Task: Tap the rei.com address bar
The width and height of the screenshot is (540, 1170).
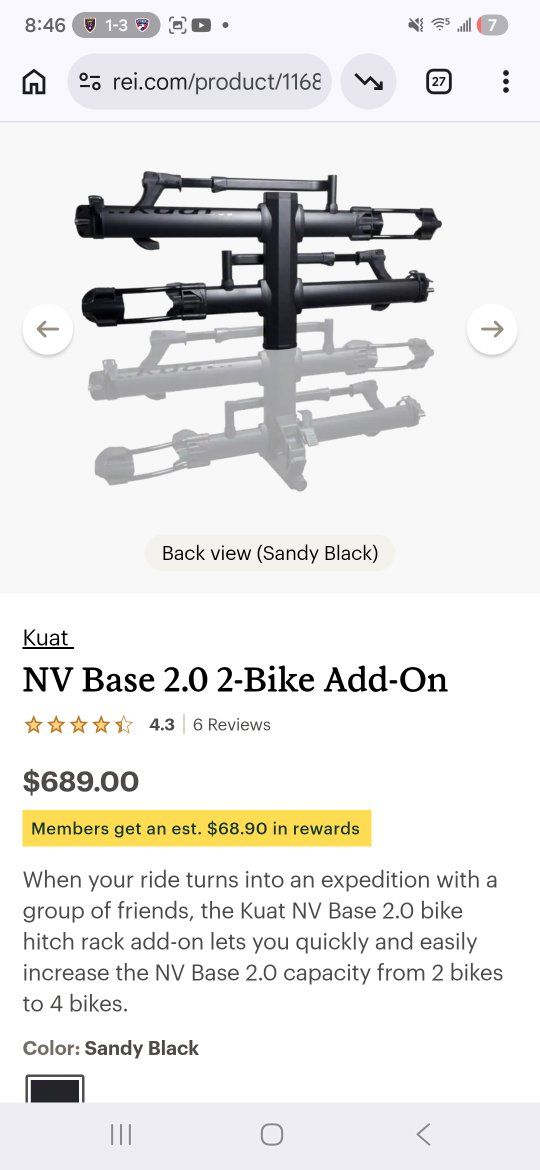Action: [x=199, y=82]
